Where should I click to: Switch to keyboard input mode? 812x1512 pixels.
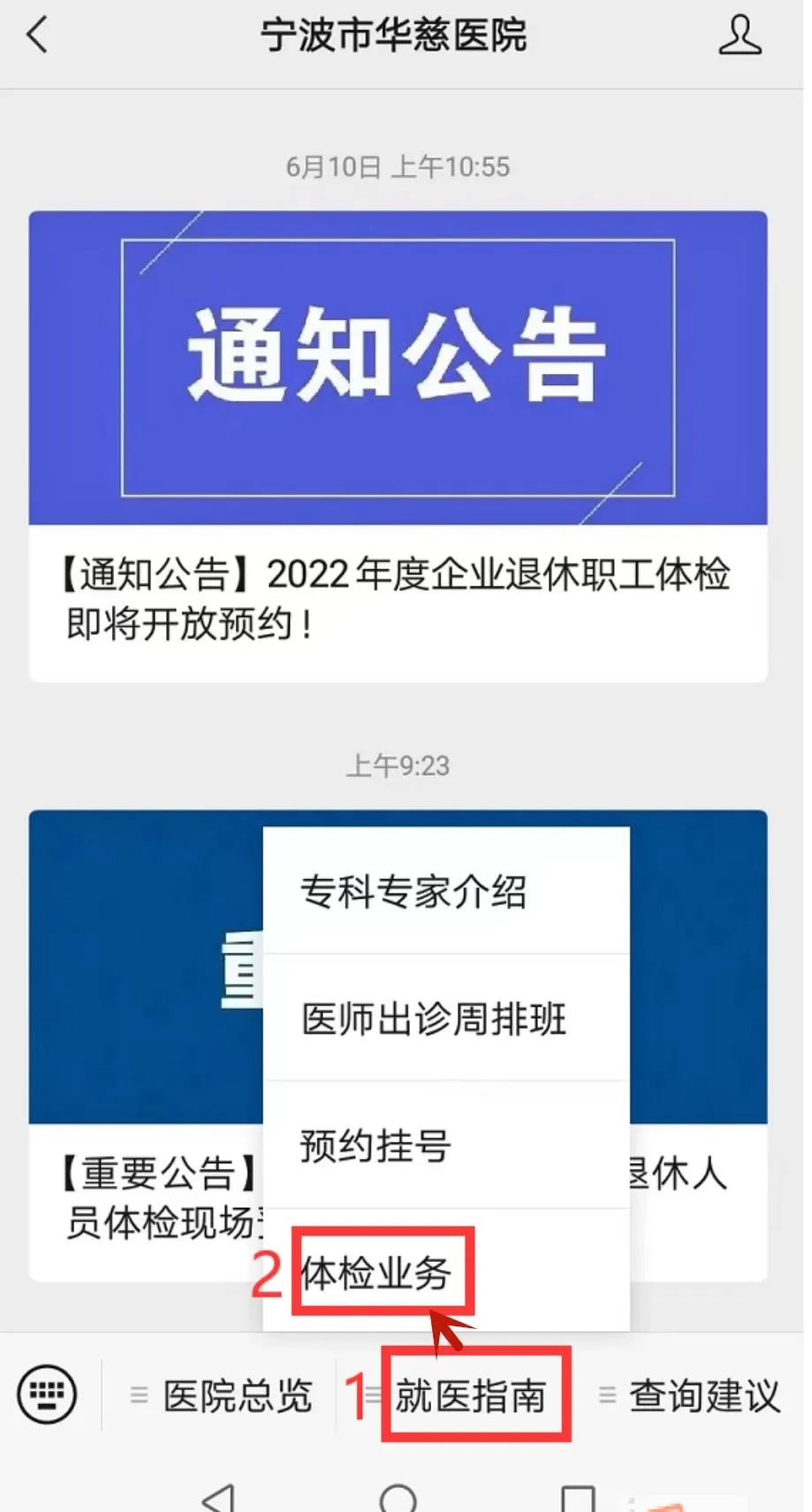click(48, 1395)
